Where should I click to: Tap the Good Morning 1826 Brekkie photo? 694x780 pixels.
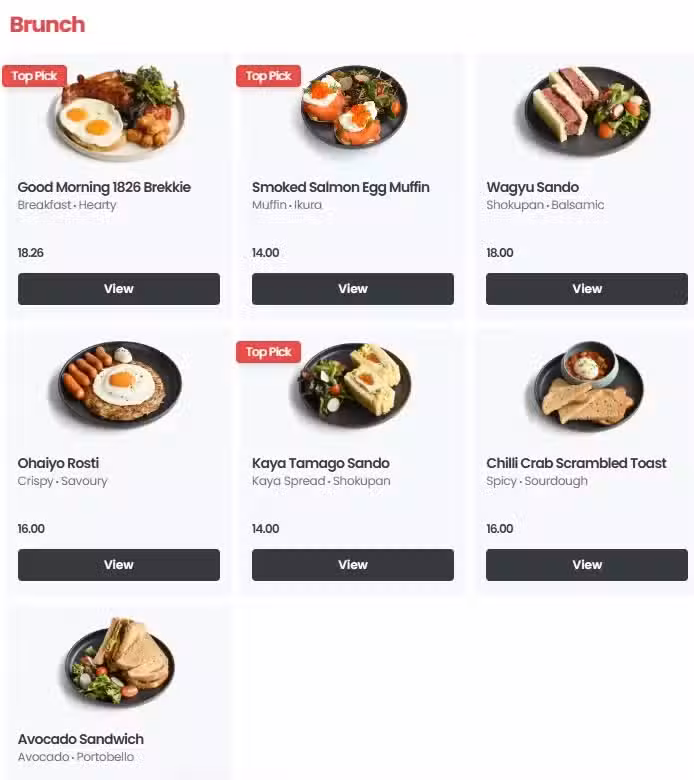118,113
